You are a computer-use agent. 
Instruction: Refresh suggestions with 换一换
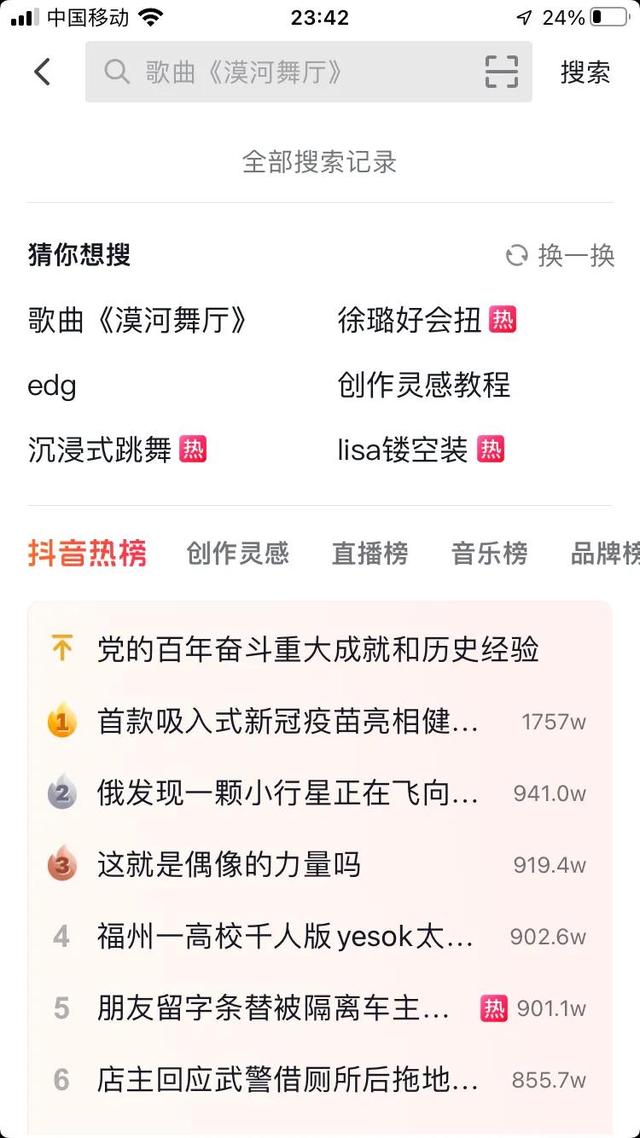coord(561,256)
